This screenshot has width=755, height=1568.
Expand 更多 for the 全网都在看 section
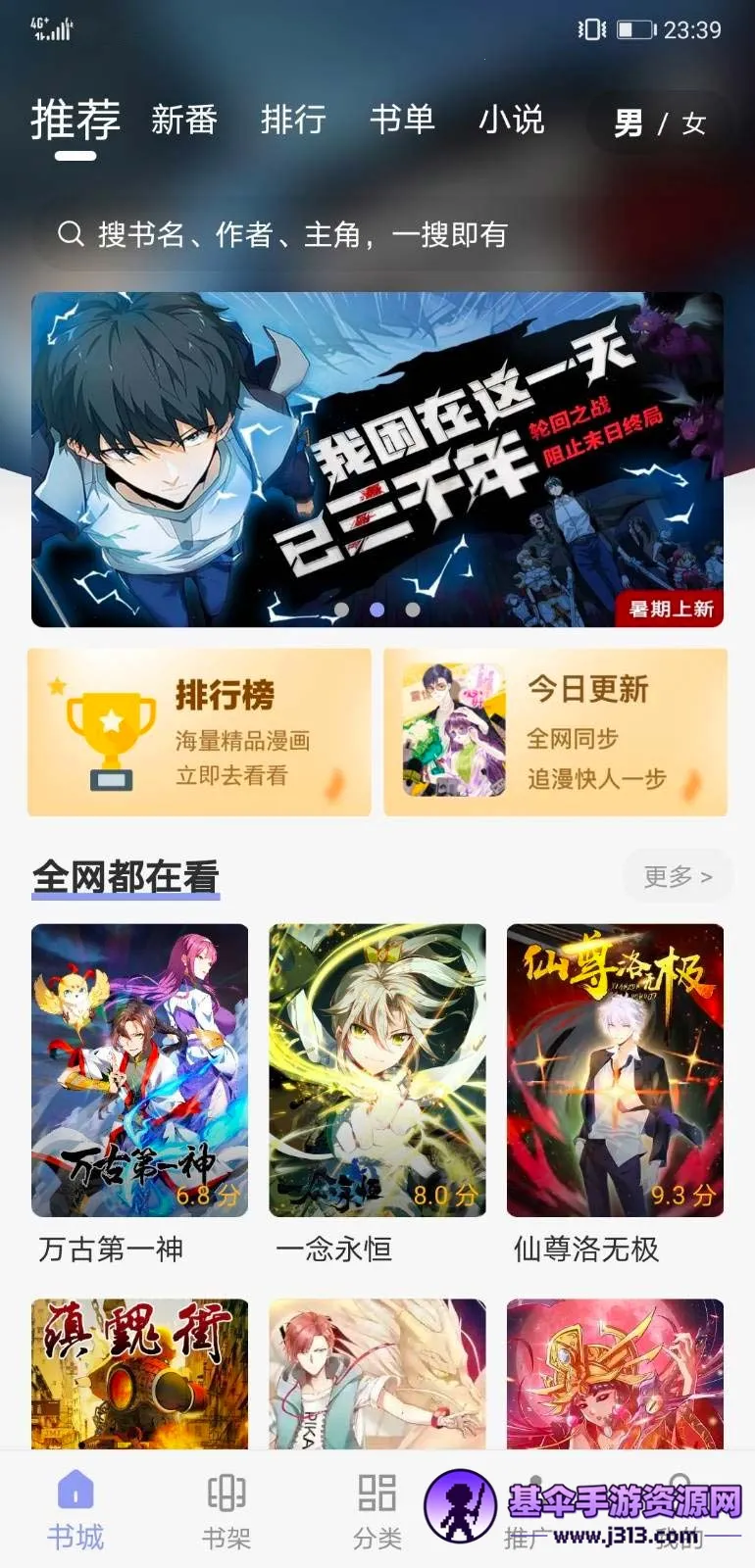pos(677,876)
